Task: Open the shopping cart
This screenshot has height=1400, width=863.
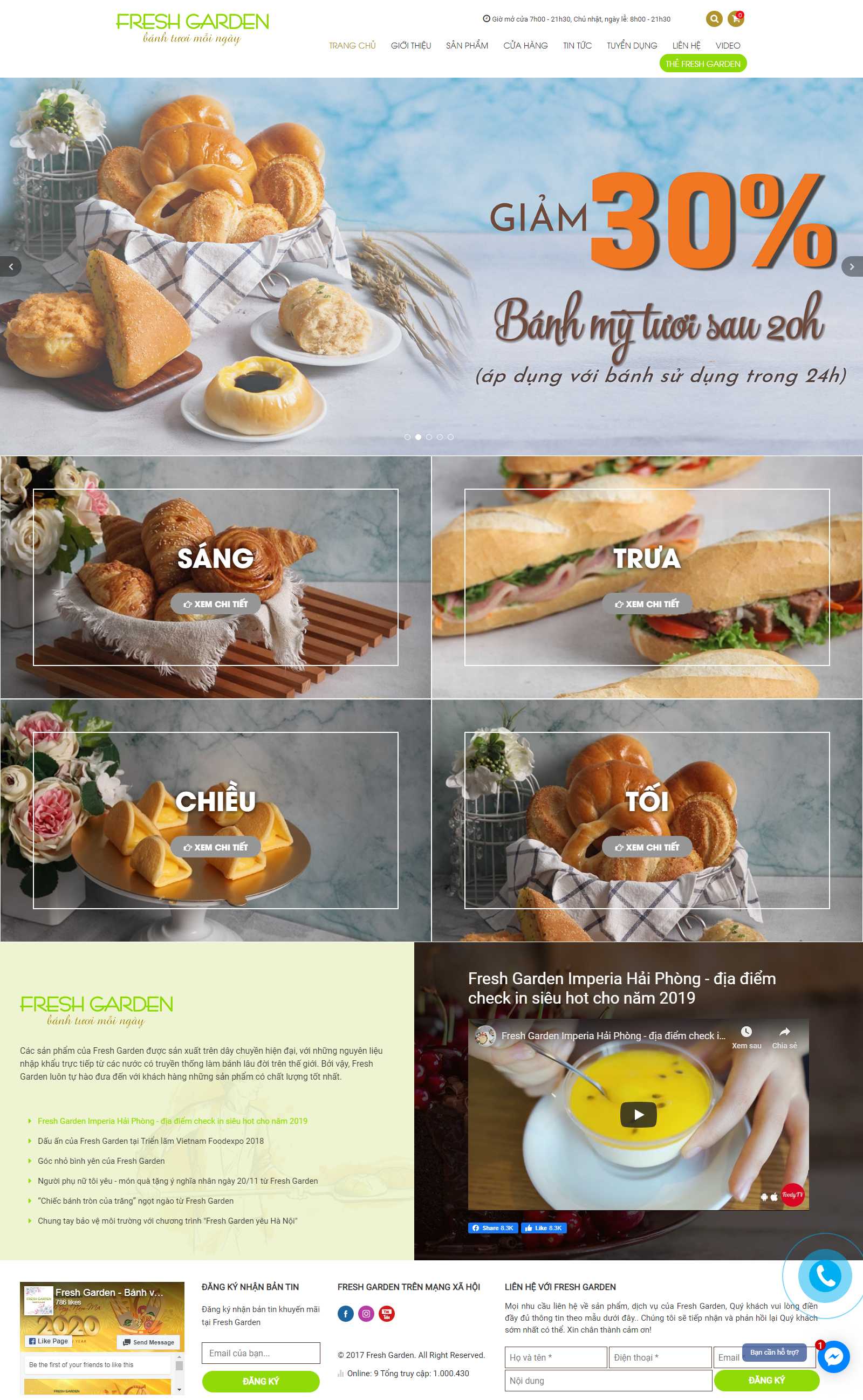Action: click(735, 19)
